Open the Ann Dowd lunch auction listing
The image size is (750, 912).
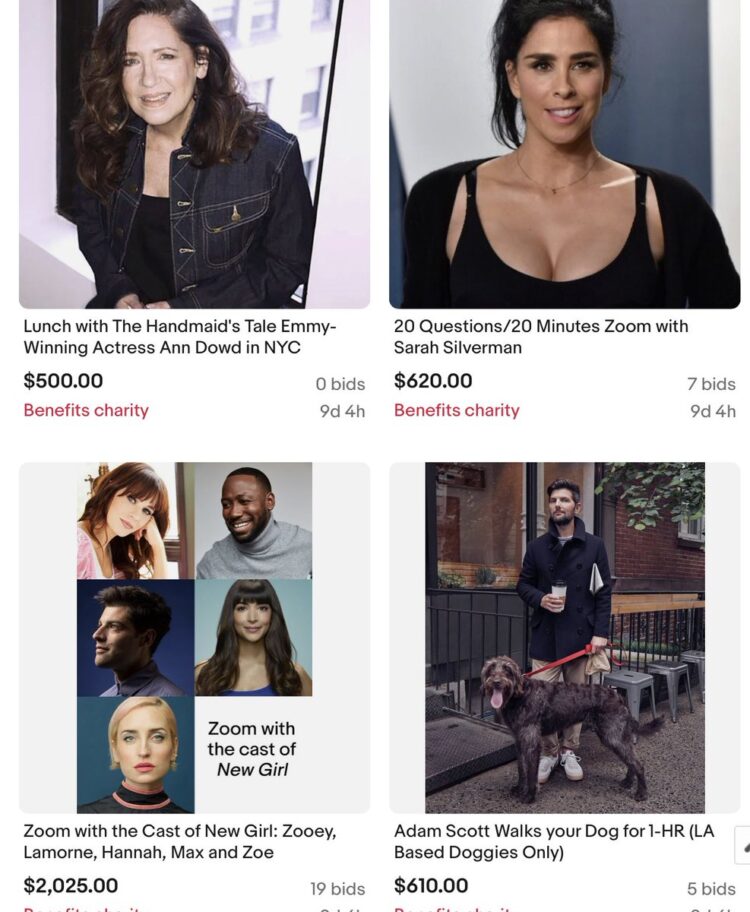point(180,337)
